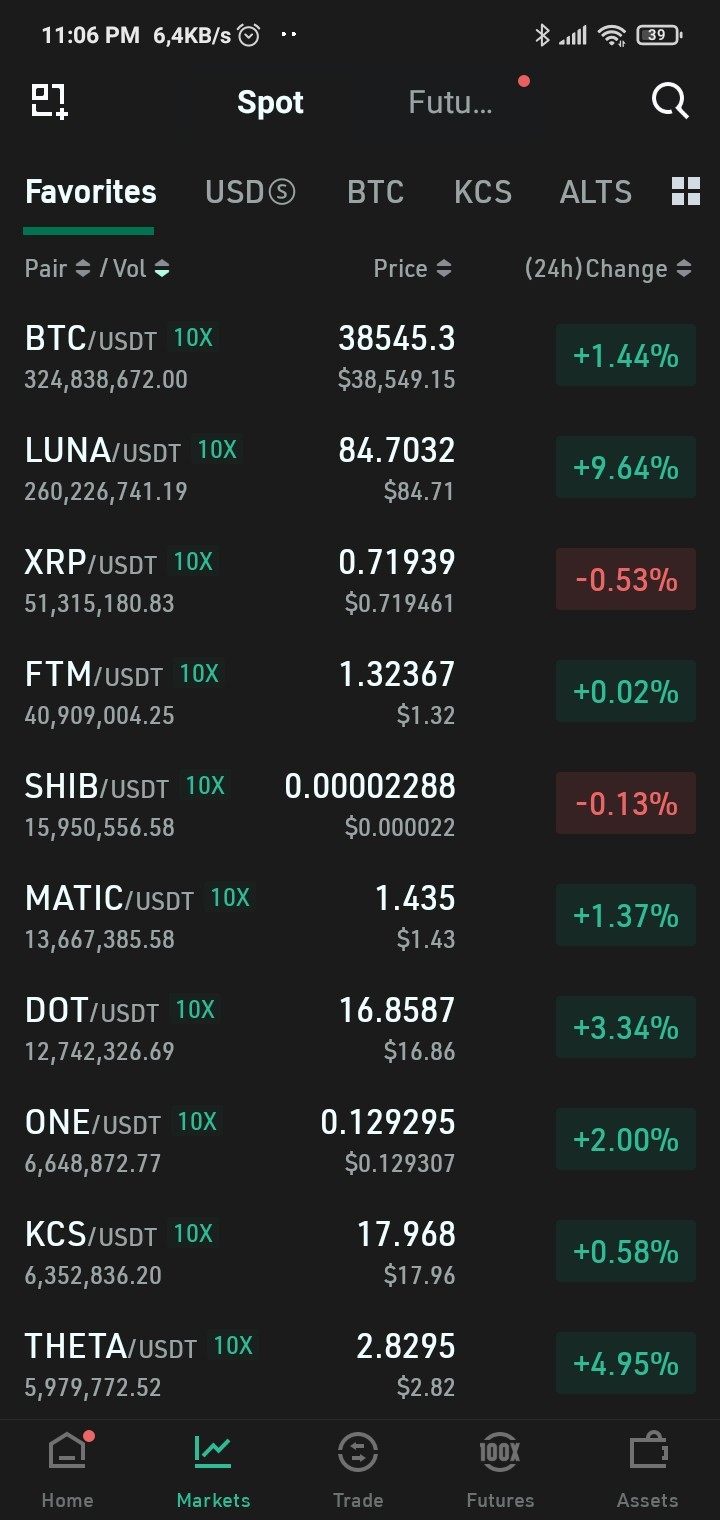Open the scan icon at top left
720x1520 pixels.
(50, 102)
